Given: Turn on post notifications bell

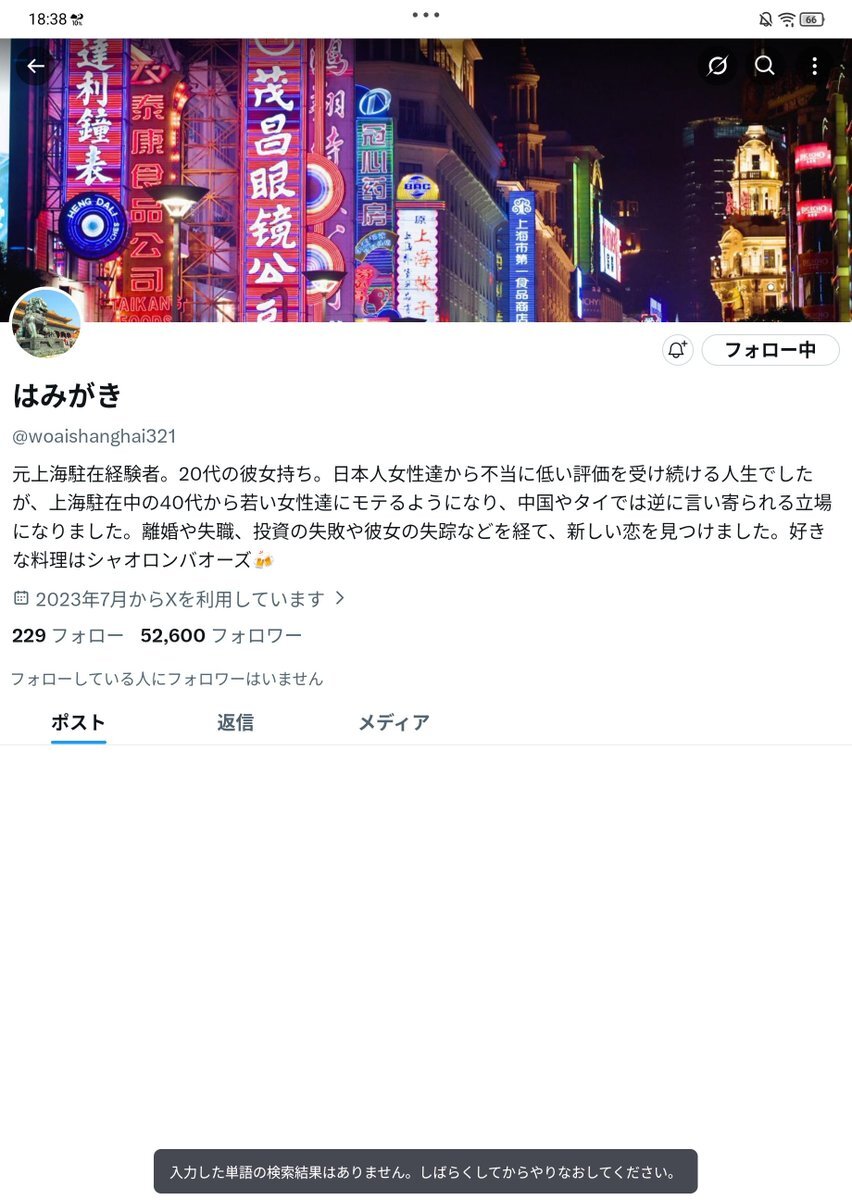Looking at the screenshot, I should click(677, 350).
